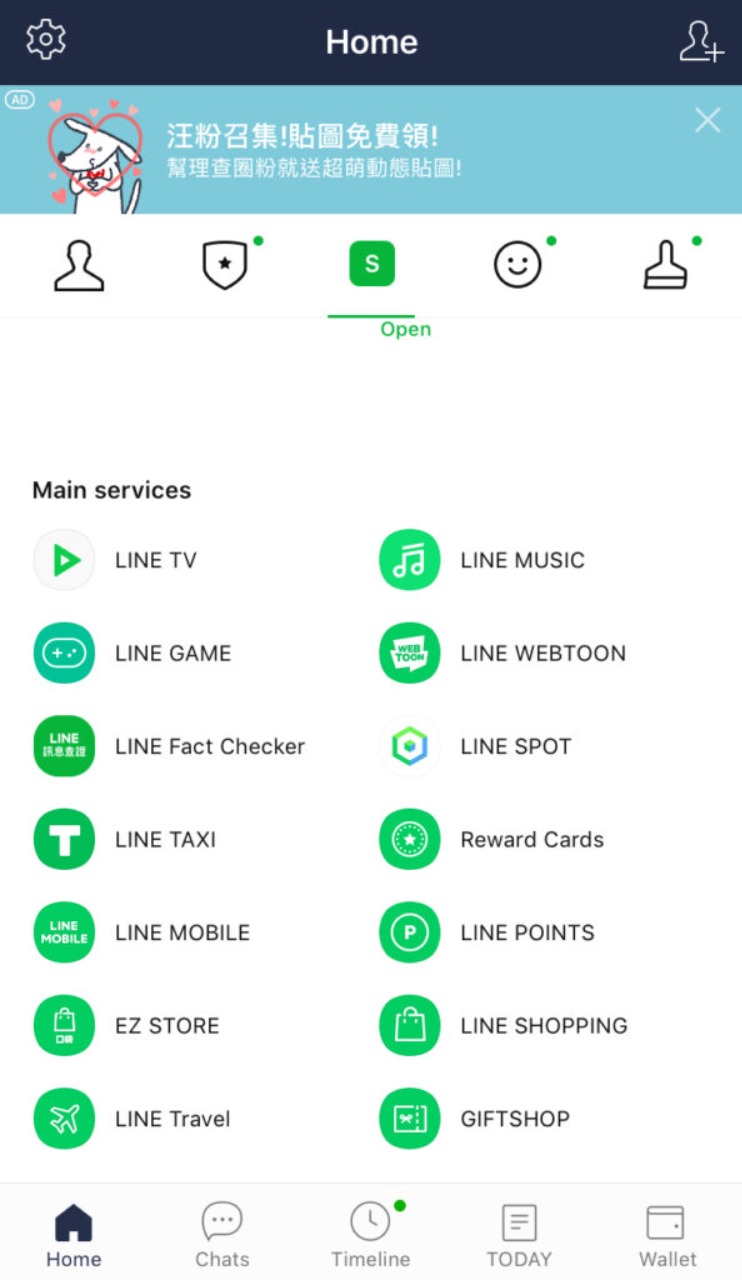The image size is (742, 1280).
Task: Open the themes paintbrush tab
Action: (x=665, y=266)
